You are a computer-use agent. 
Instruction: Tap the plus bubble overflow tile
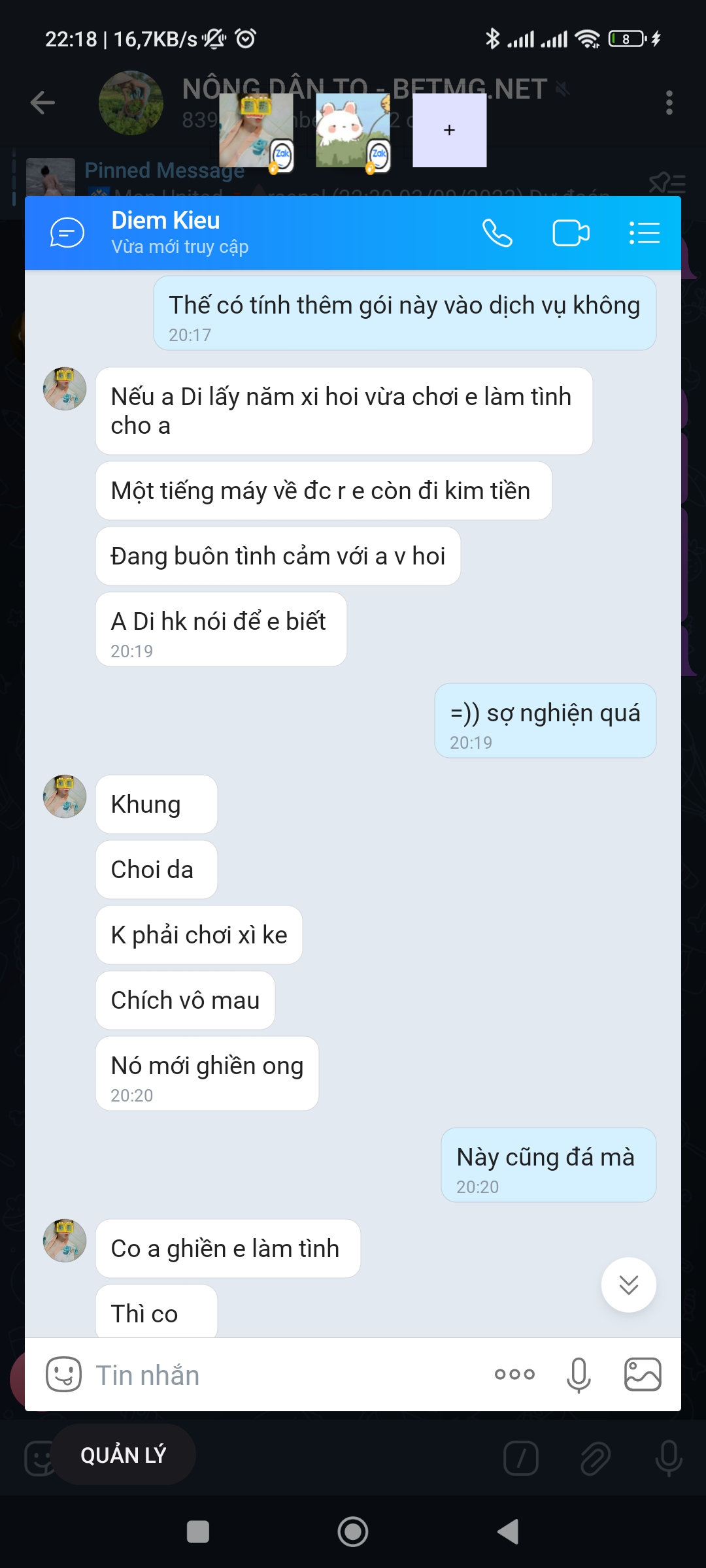[x=449, y=130]
